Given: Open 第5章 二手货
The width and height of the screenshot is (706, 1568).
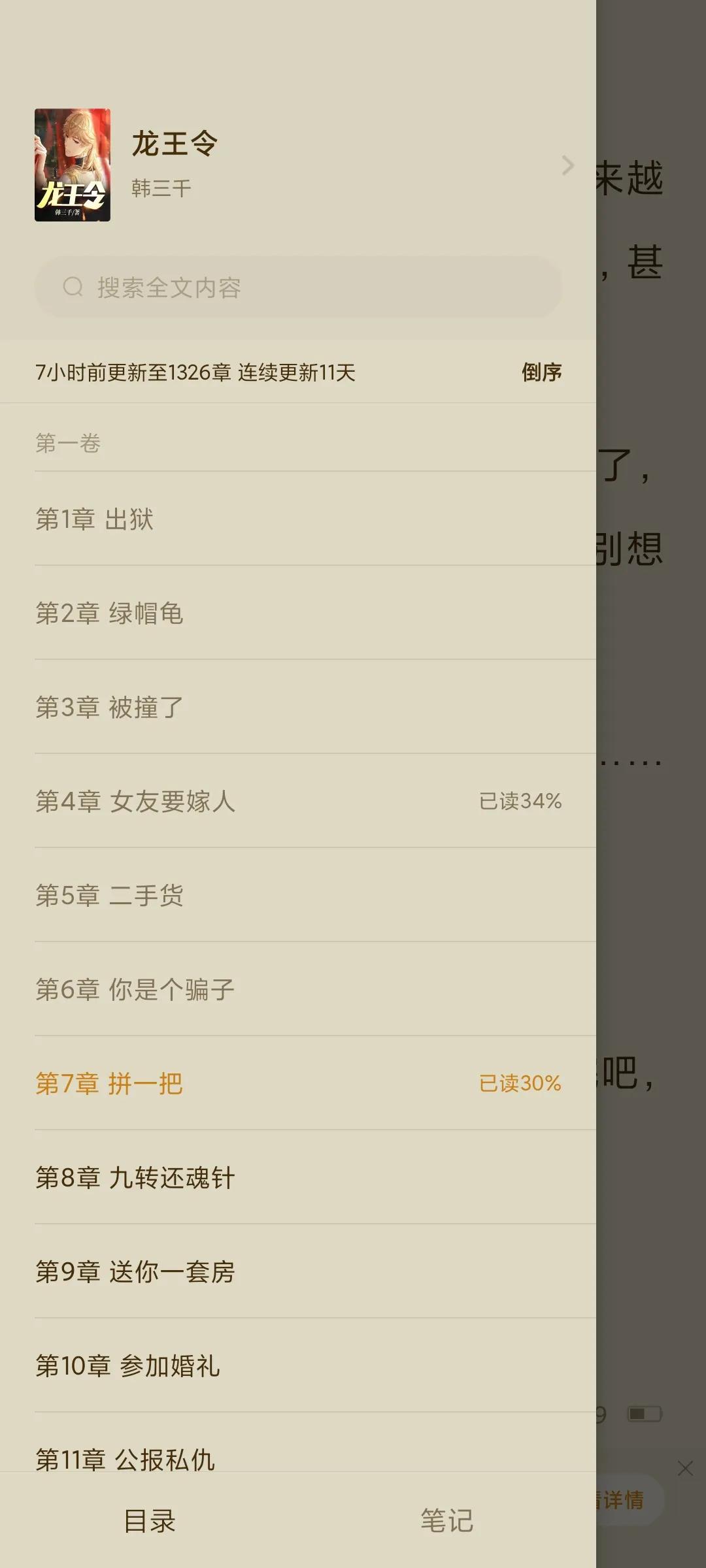Looking at the screenshot, I should pos(109,896).
